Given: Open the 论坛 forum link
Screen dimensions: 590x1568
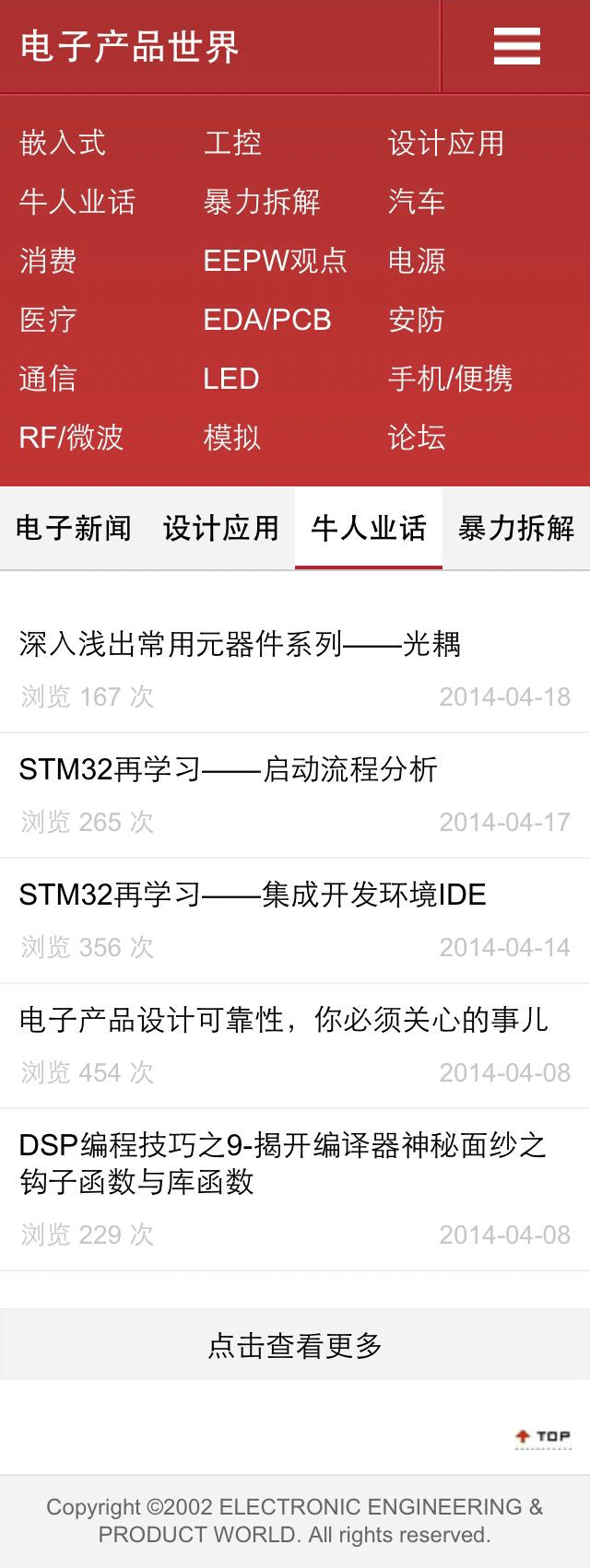Looking at the screenshot, I should click(x=417, y=438).
